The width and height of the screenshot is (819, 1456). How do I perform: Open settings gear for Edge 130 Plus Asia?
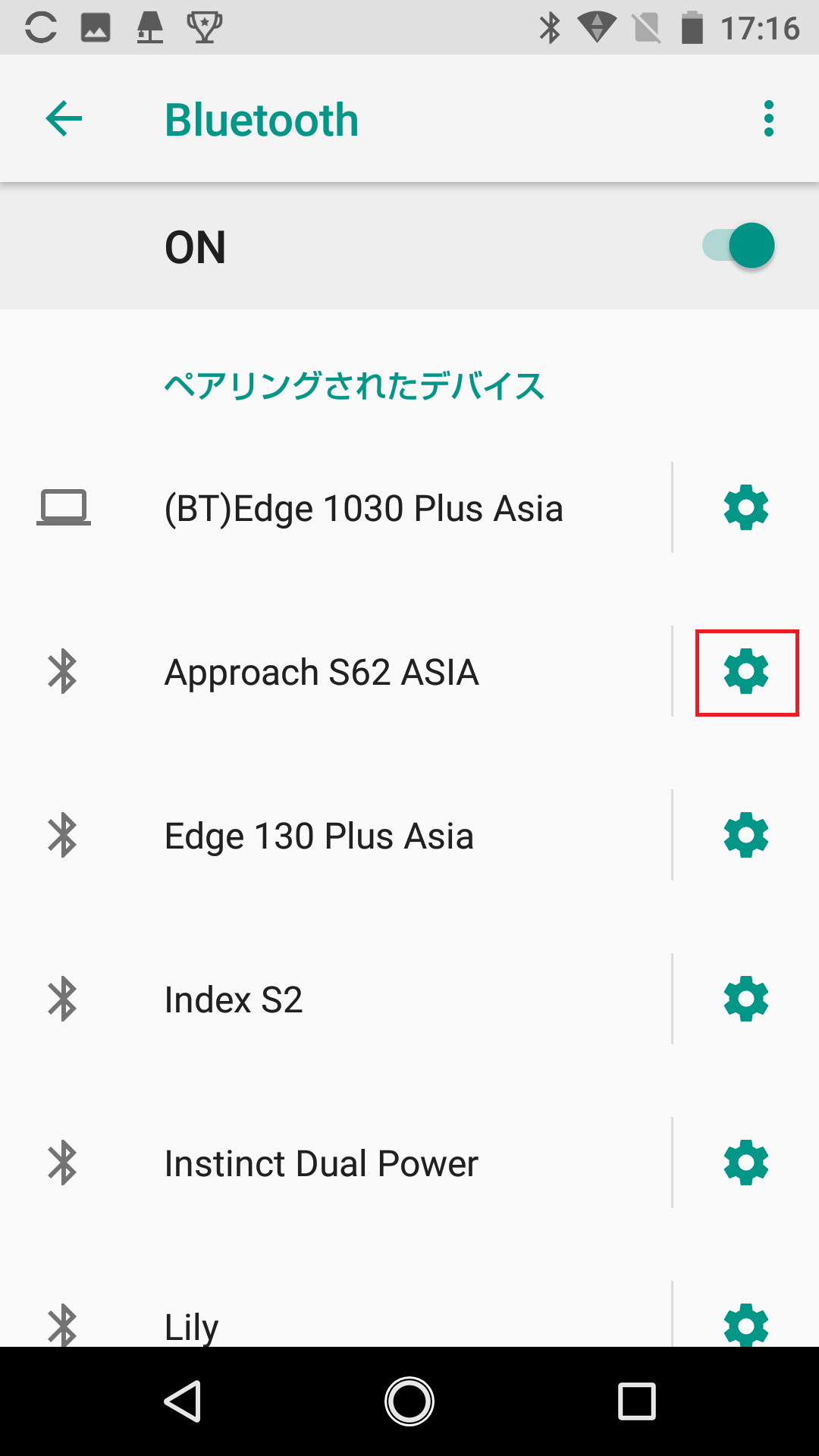pos(746,835)
